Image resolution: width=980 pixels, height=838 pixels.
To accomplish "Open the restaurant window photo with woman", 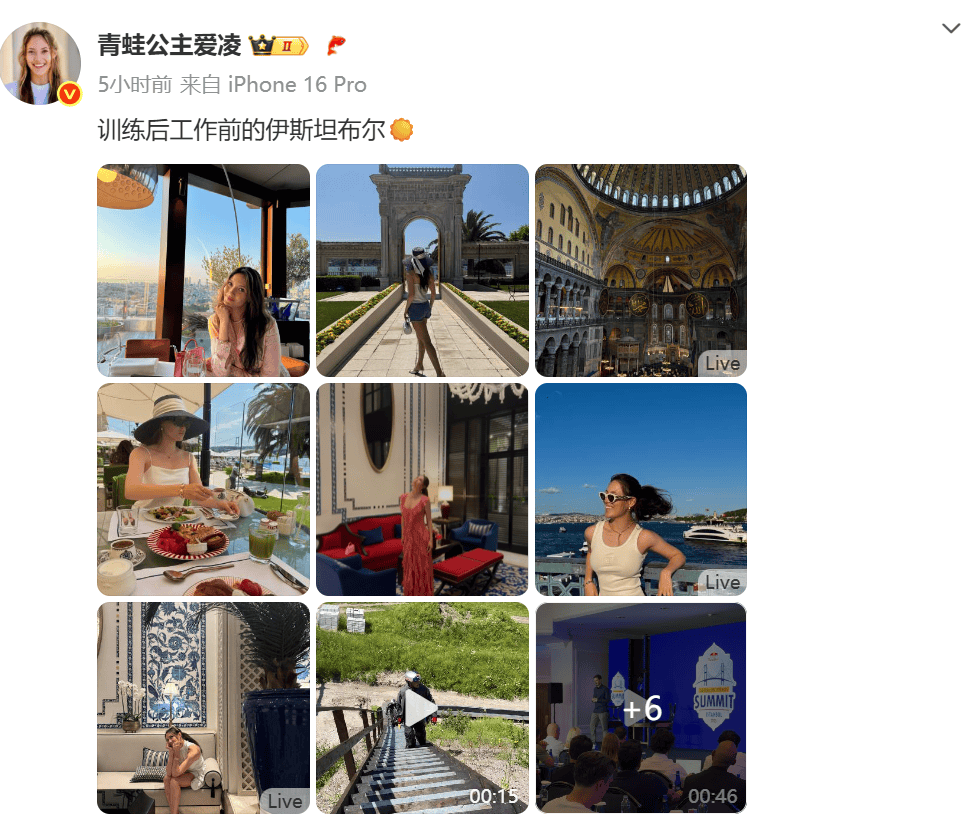I will (203, 270).
